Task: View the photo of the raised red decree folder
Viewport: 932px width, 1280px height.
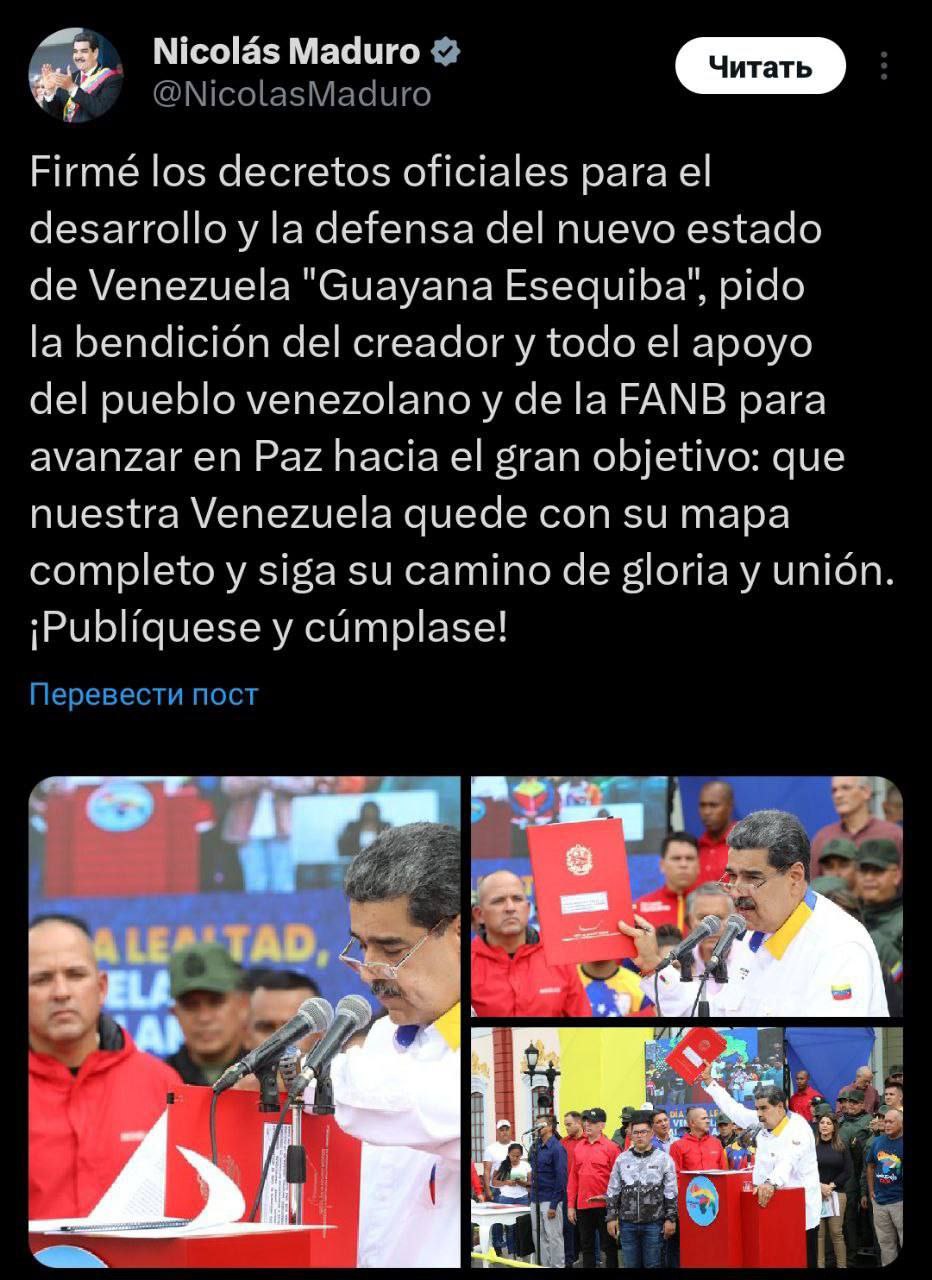Action: 686,896
